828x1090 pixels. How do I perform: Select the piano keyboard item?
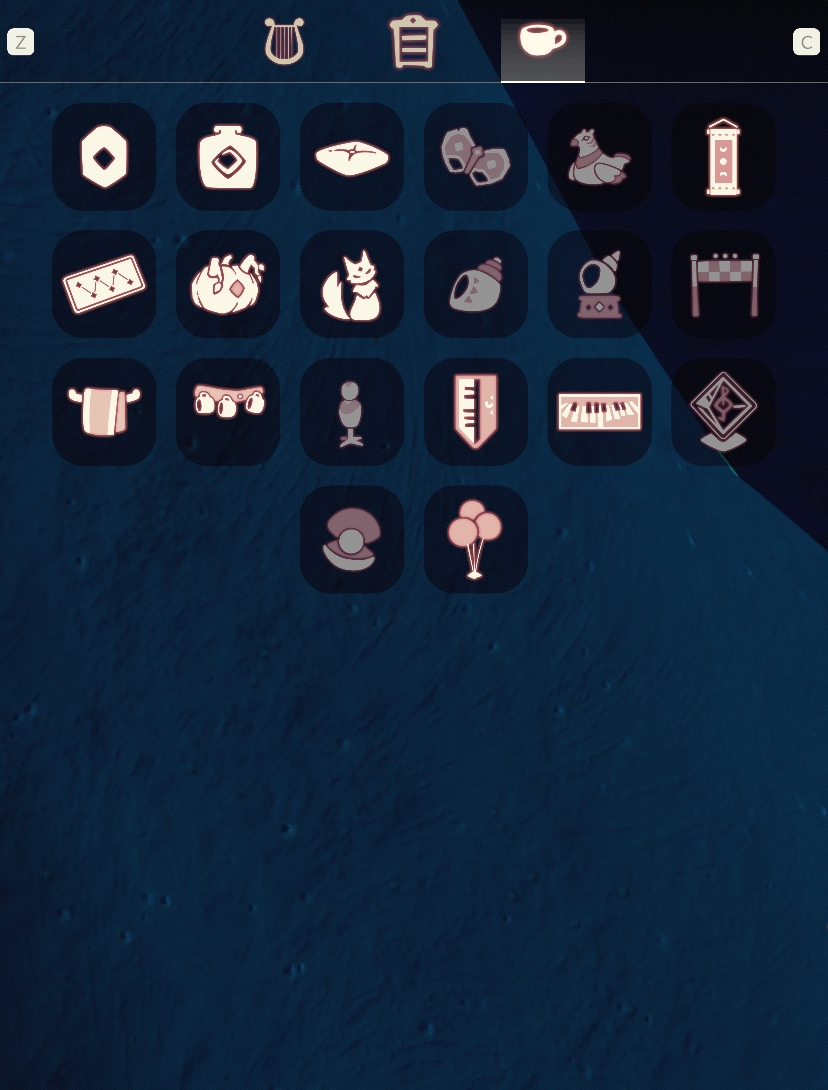[600, 411]
